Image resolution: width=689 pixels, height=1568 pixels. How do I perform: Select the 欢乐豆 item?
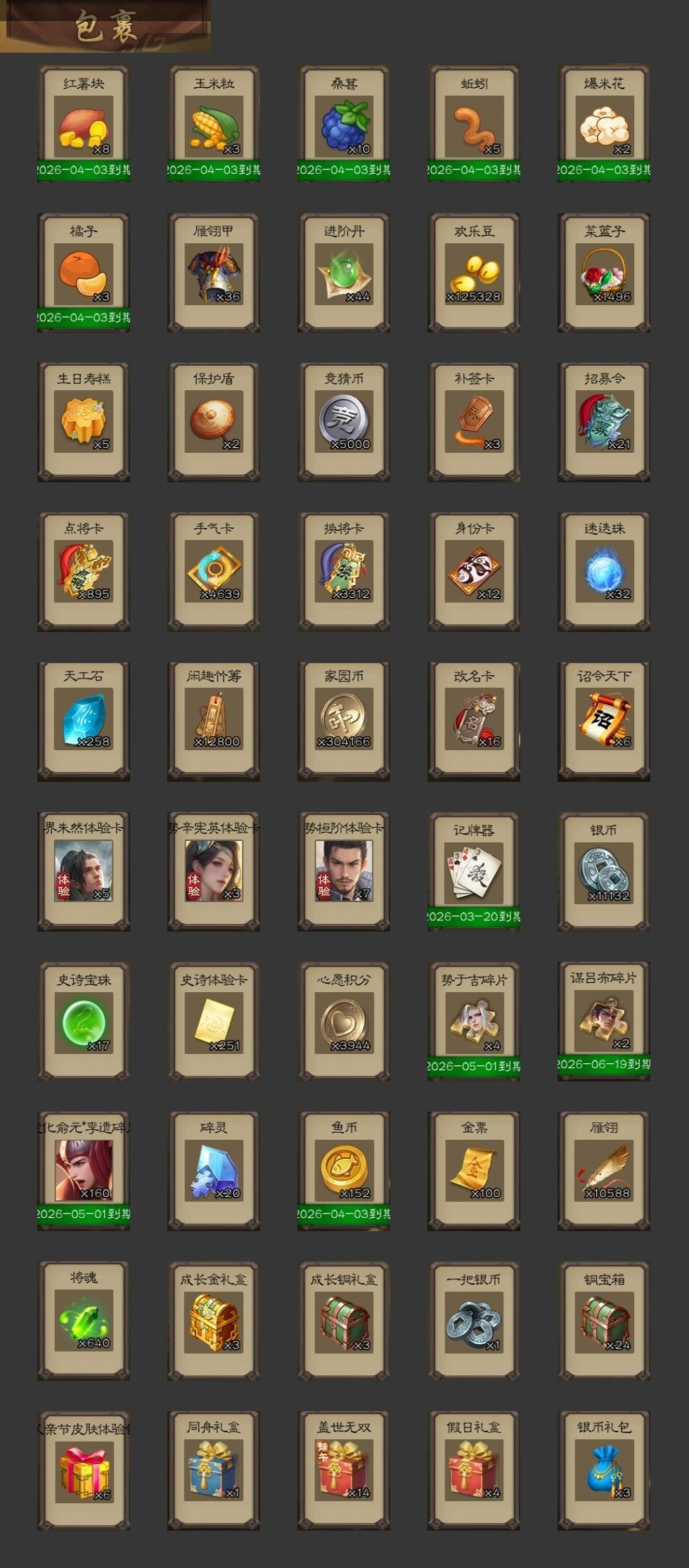[473, 274]
